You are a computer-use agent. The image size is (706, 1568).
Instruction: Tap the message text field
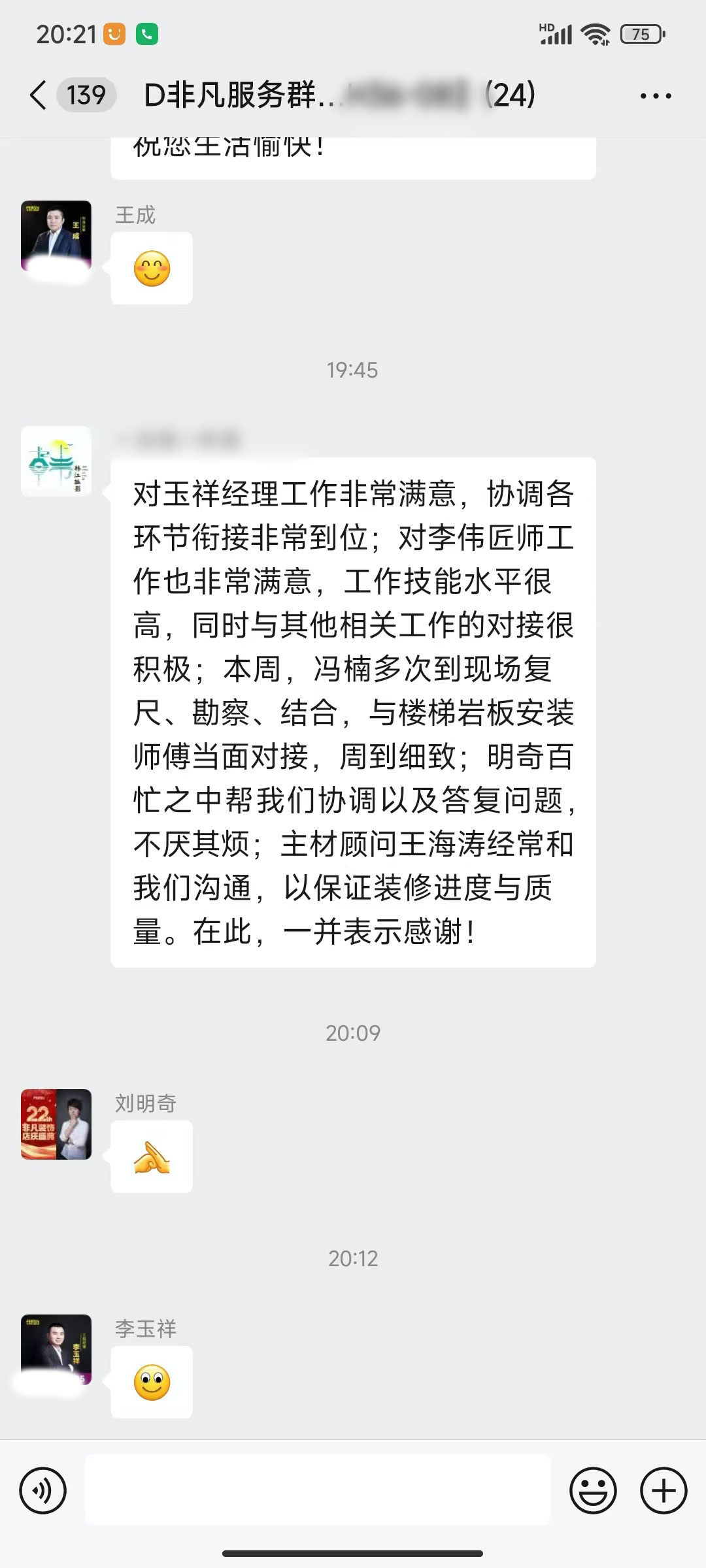318,1490
